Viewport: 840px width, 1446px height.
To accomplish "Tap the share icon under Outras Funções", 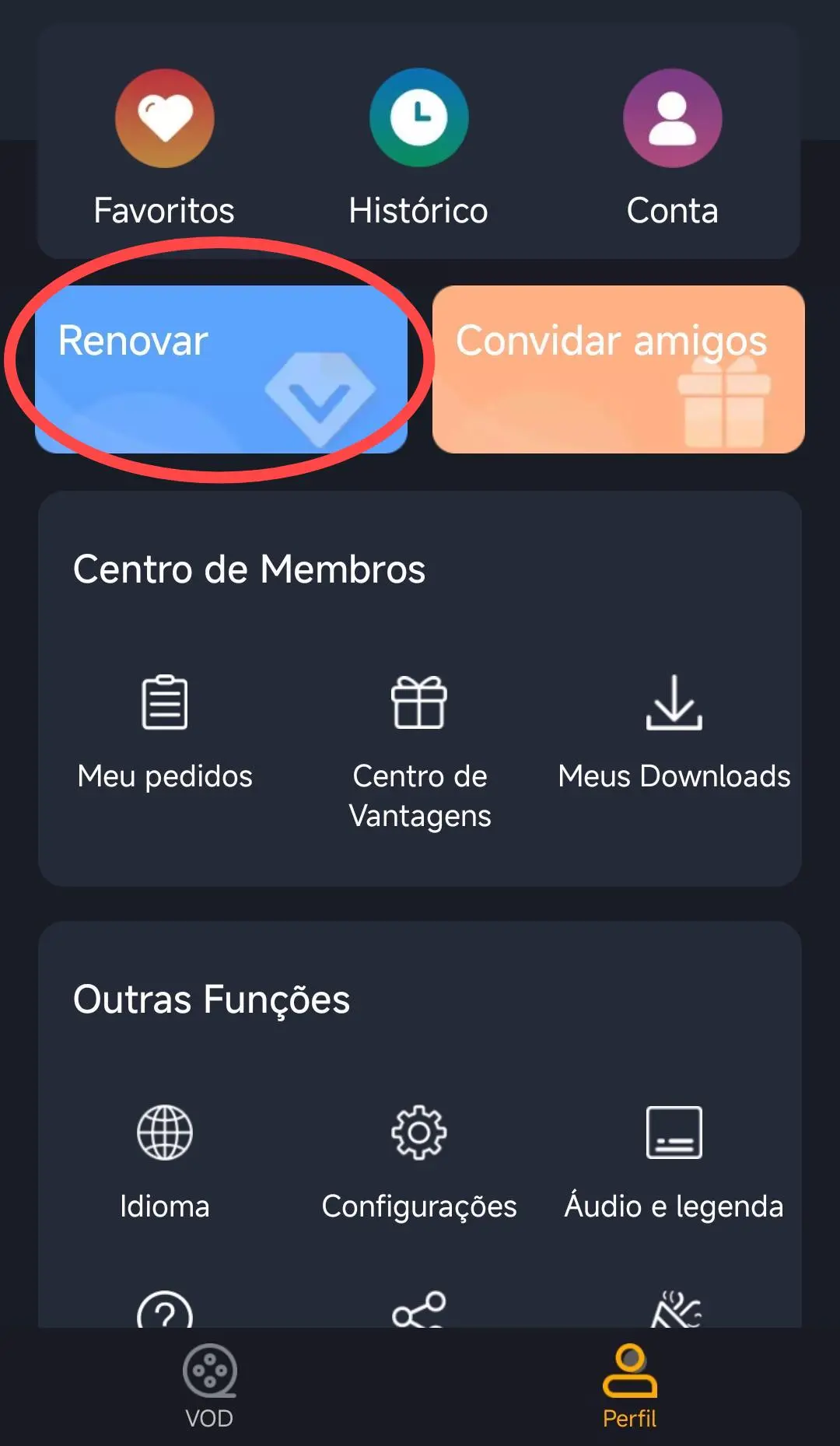I will (419, 1311).
